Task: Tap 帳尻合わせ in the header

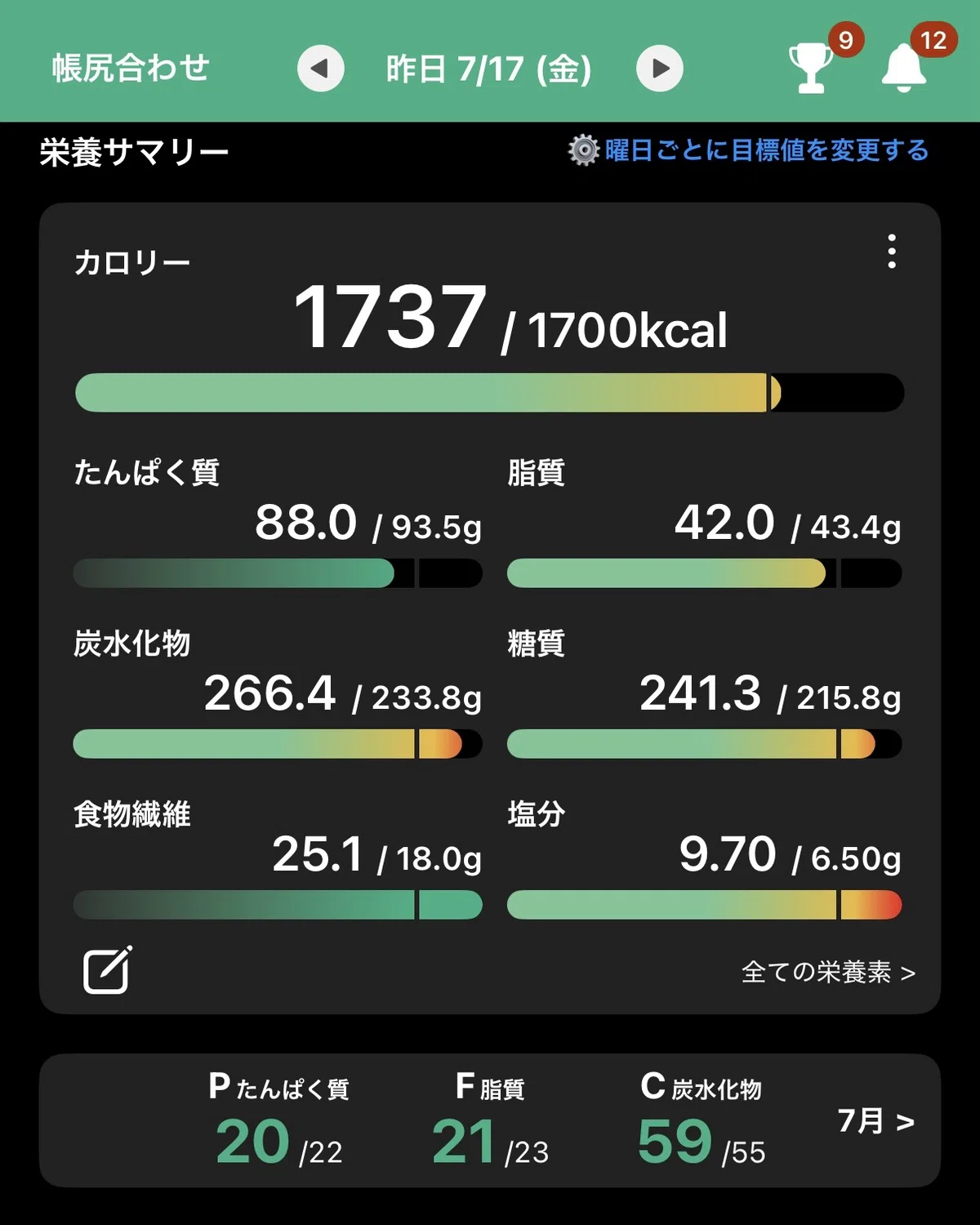Action: (x=131, y=68)
